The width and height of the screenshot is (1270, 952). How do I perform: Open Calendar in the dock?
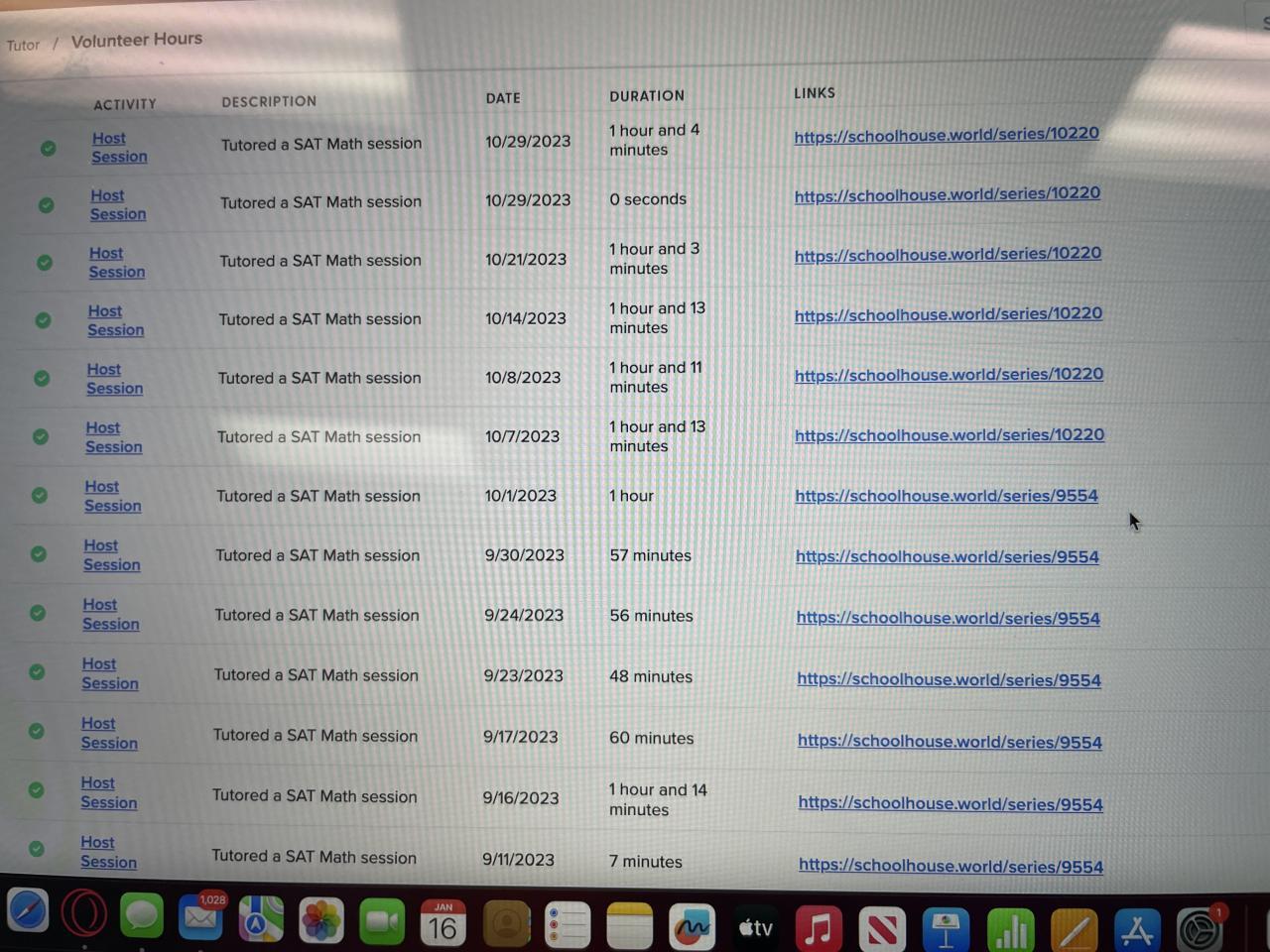click(x=444, y=924)
